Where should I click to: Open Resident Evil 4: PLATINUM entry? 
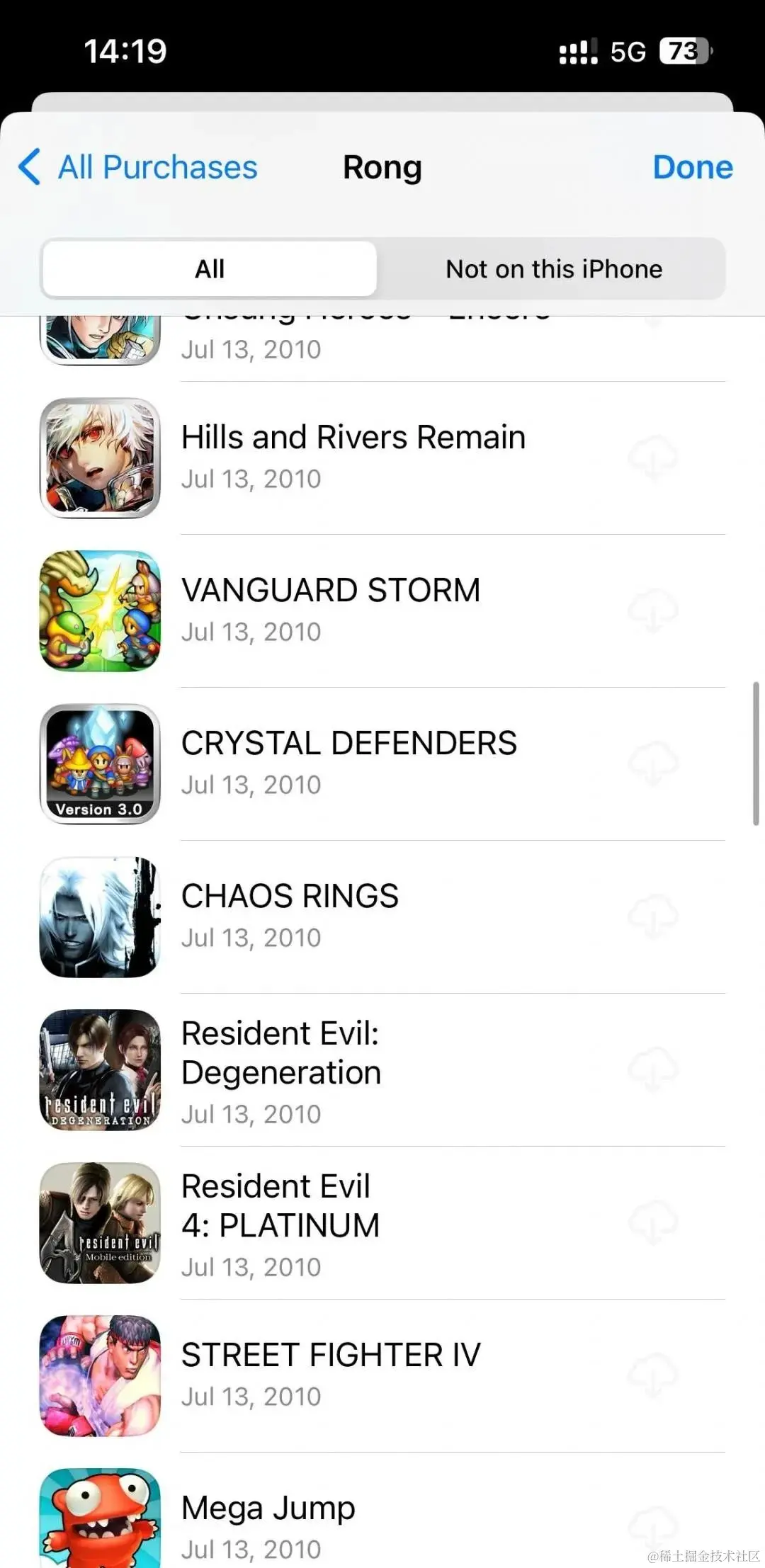(x=280, y=1222)
